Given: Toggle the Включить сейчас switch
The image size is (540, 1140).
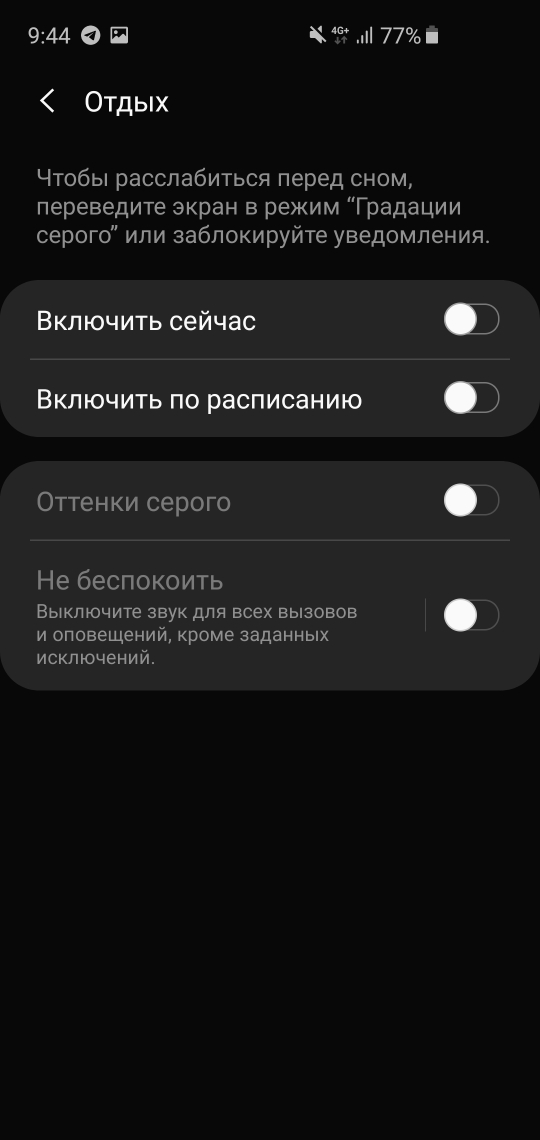Looking at the screenshot, I should click(472, 320).
